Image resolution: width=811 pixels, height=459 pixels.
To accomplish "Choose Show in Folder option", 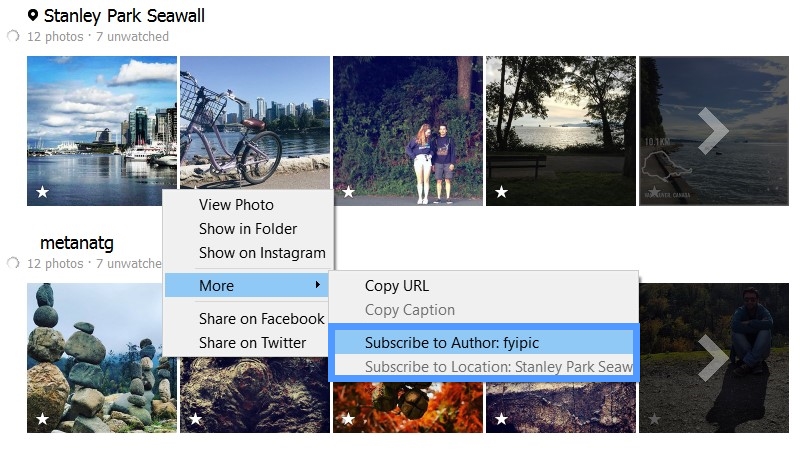I will point(248,229).
